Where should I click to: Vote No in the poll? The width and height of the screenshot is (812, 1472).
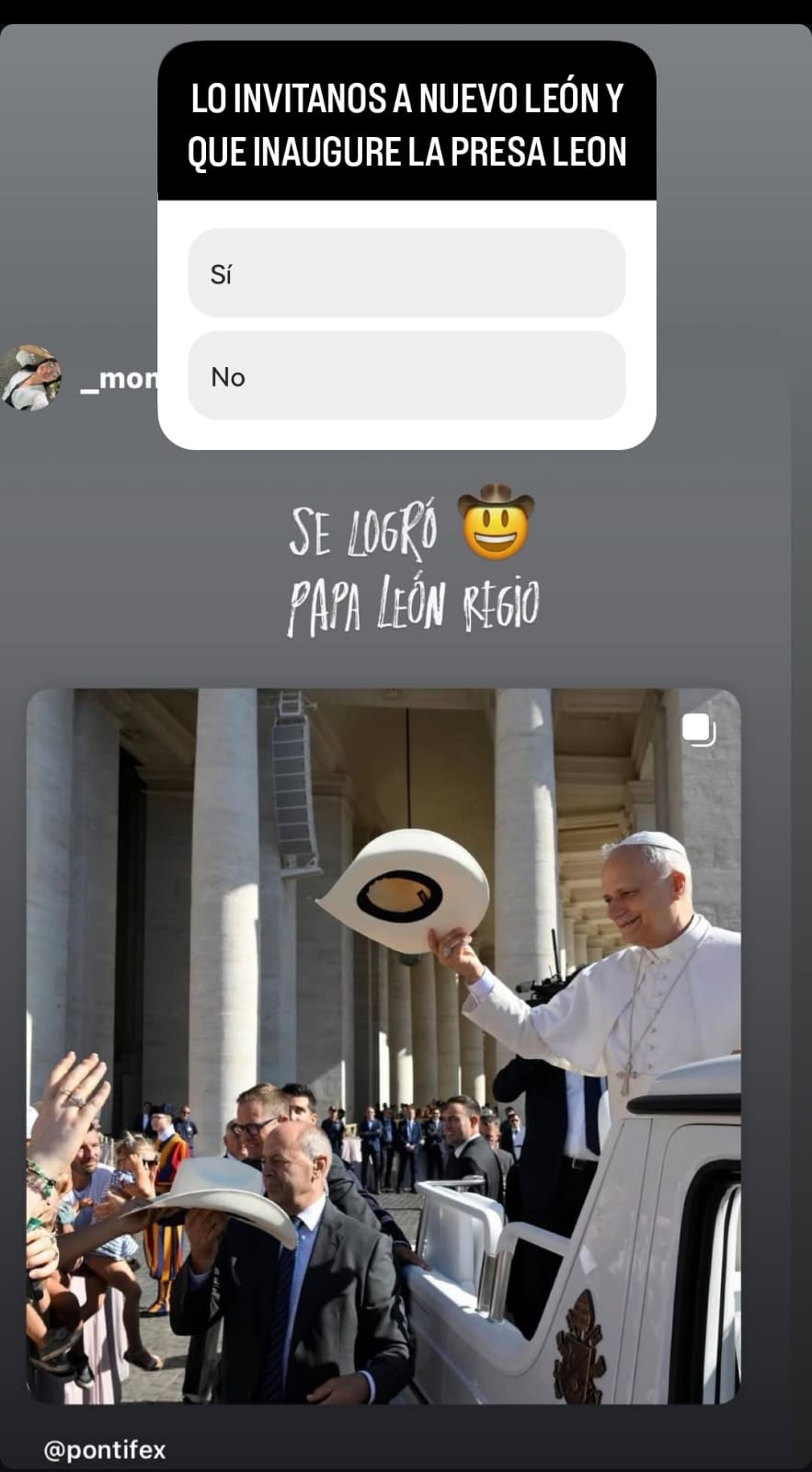coord(406,376)
